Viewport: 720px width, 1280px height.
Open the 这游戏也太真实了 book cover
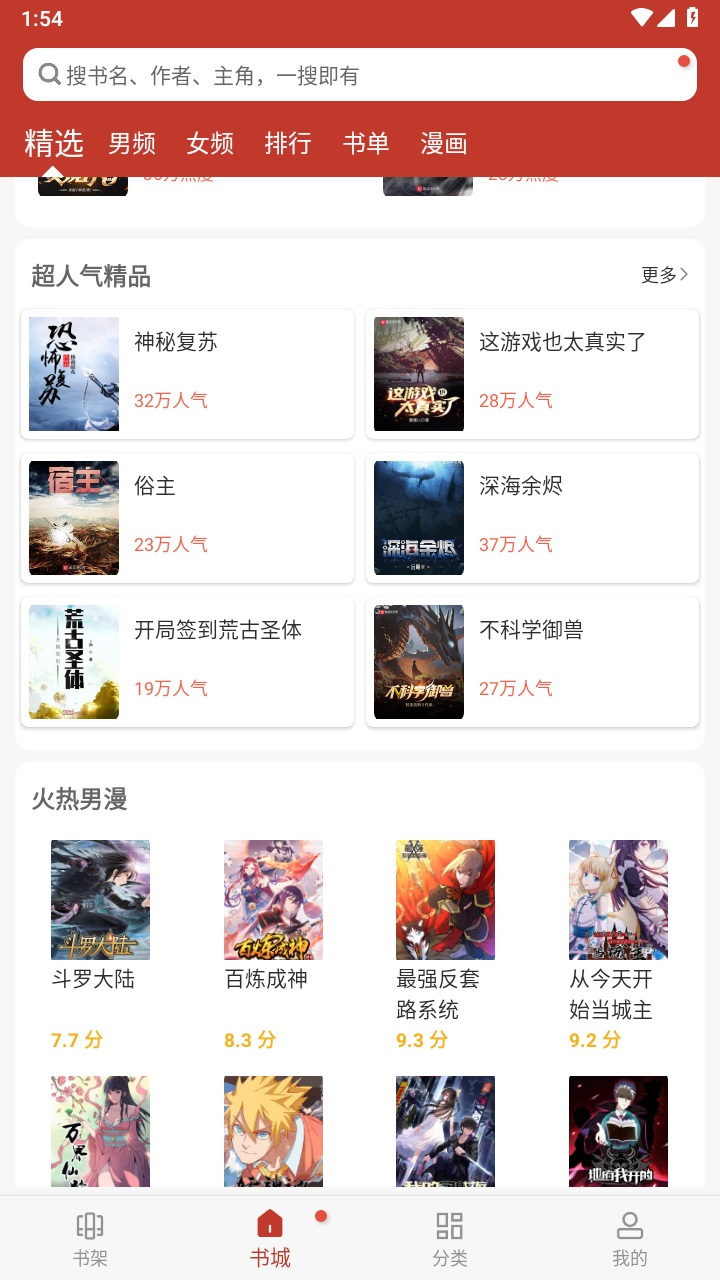click(418, 373)
